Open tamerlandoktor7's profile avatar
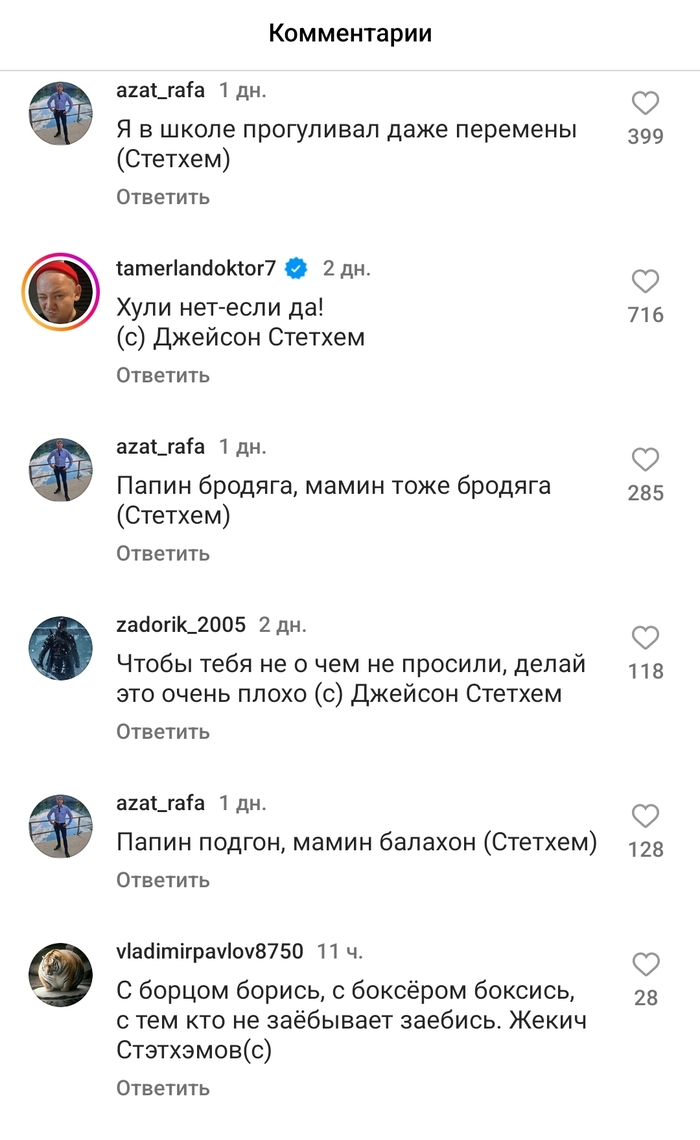Image resolution: width=700 pixels, height=1140 pixels. 60,292
